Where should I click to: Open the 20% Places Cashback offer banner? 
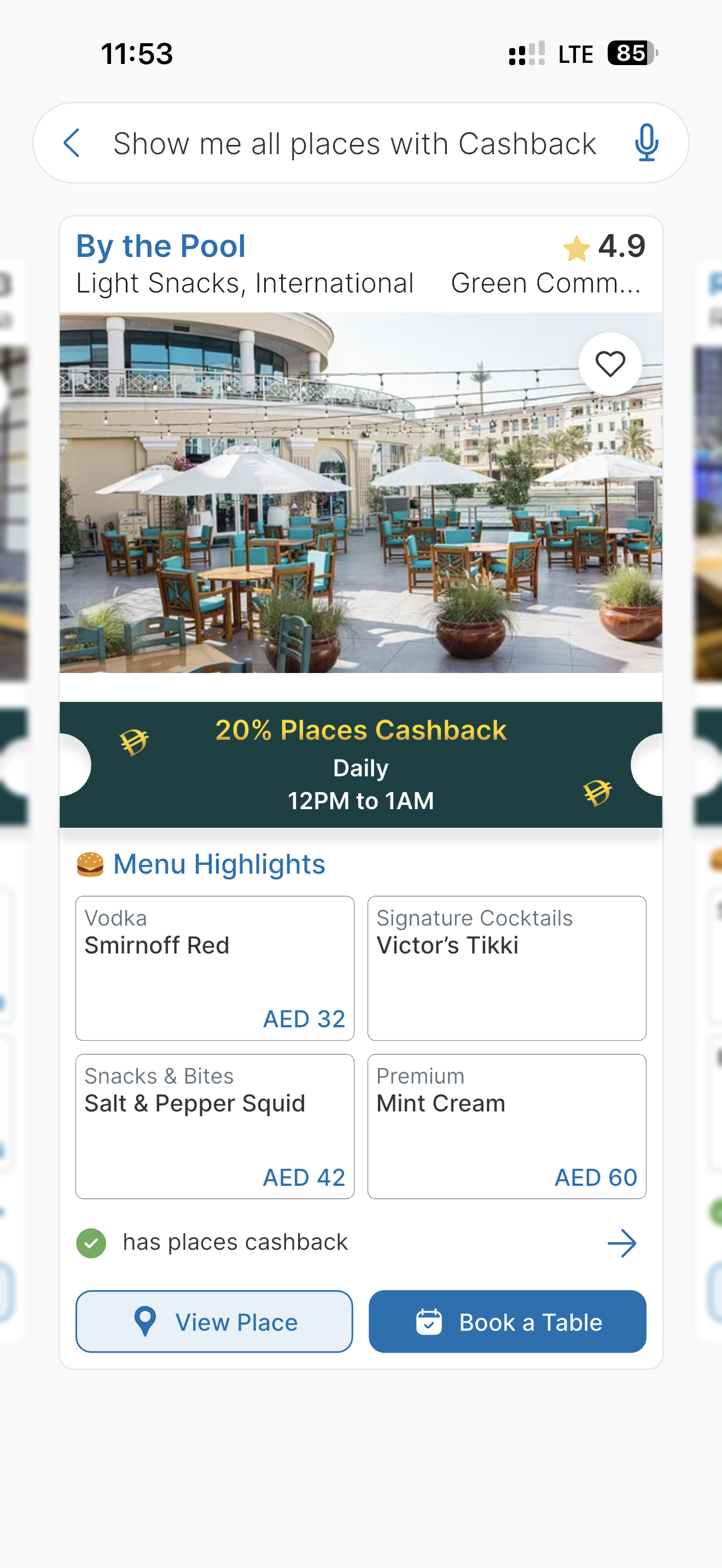point(360,764)
